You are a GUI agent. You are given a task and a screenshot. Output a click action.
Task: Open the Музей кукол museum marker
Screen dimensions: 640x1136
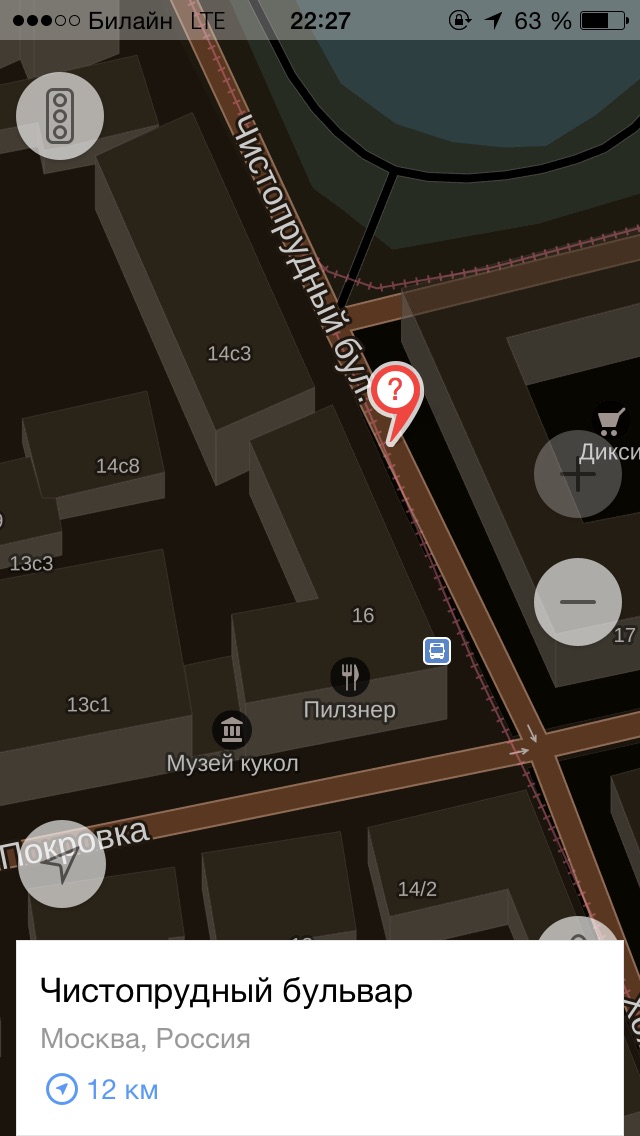[x=232, y=730]
